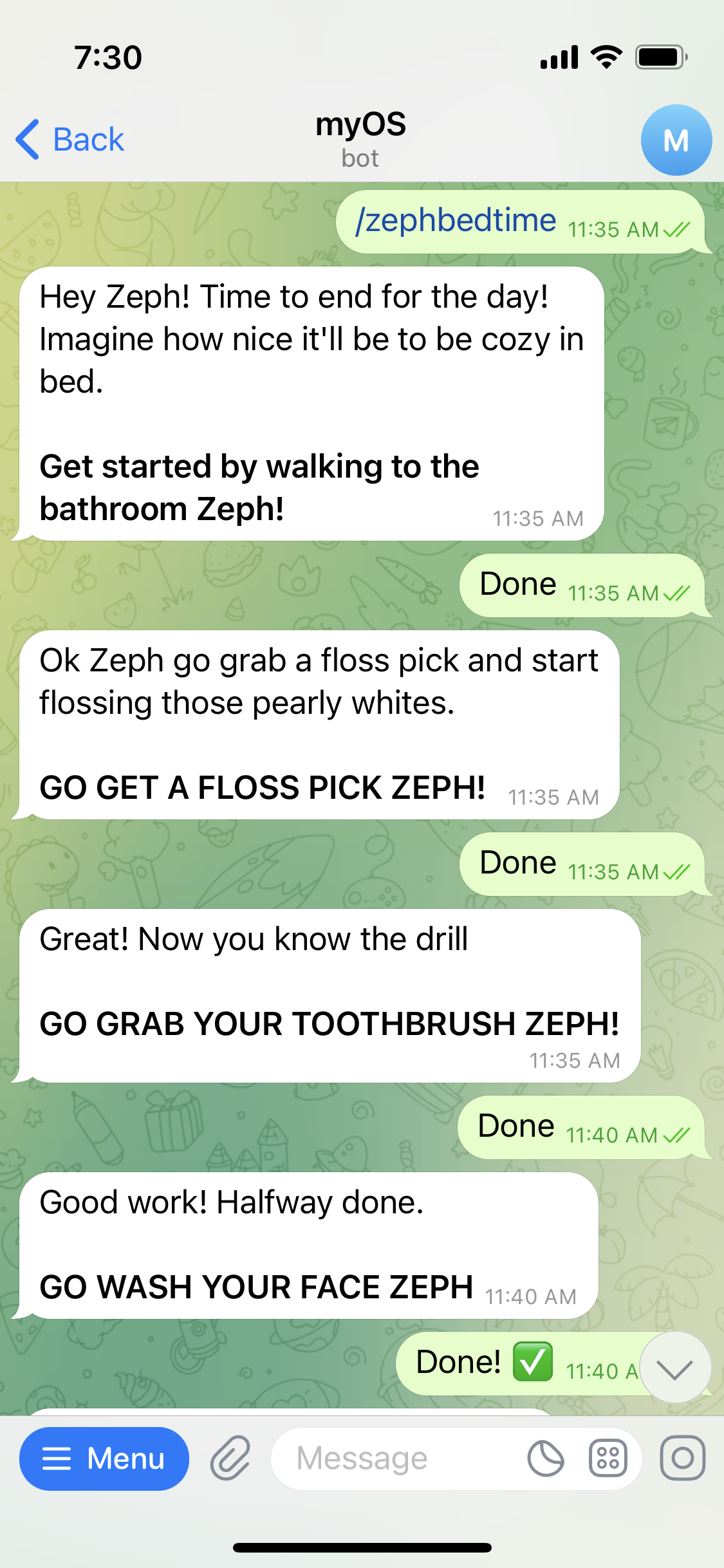The height and width of the screenshot is (1568, 724).
Task: Open myOS bot info from the title
Action: 360,140
